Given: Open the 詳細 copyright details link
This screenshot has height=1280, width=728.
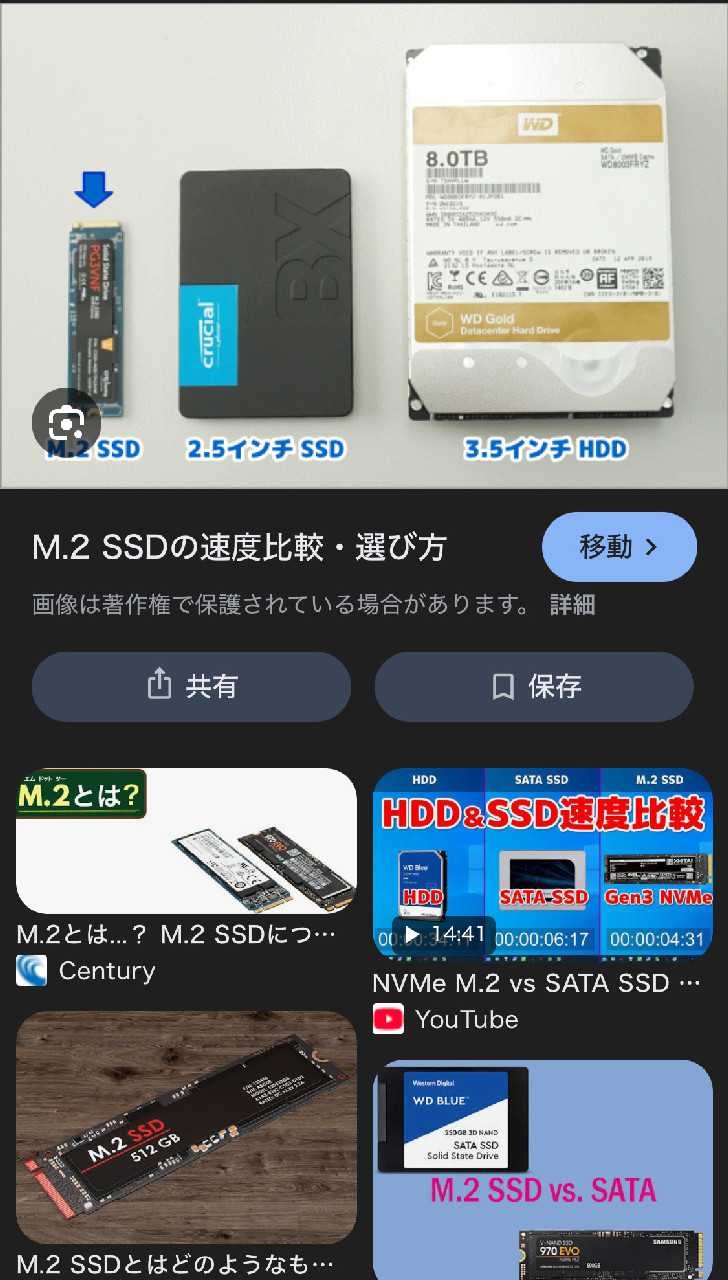Looking at the screenshot, I should click(x=572, y=604).
